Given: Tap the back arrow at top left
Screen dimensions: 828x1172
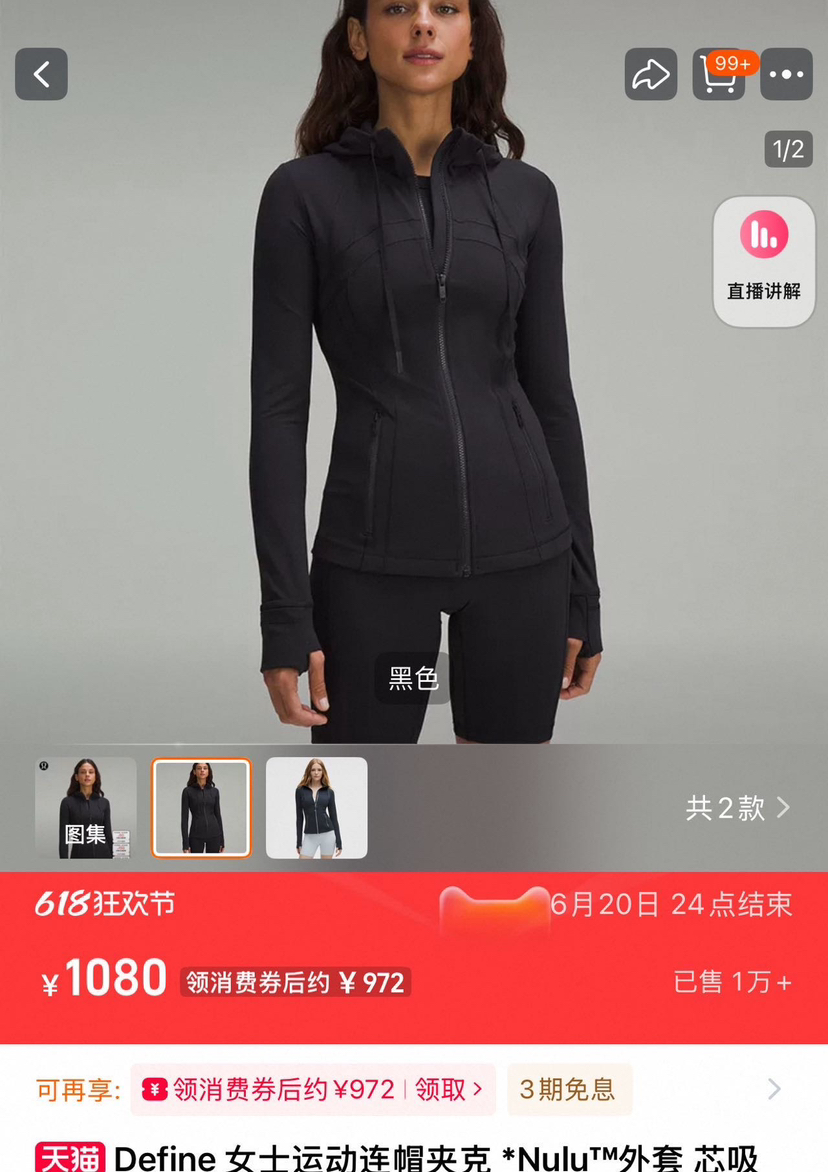Looking at the screenshot, I should point(41,74).
